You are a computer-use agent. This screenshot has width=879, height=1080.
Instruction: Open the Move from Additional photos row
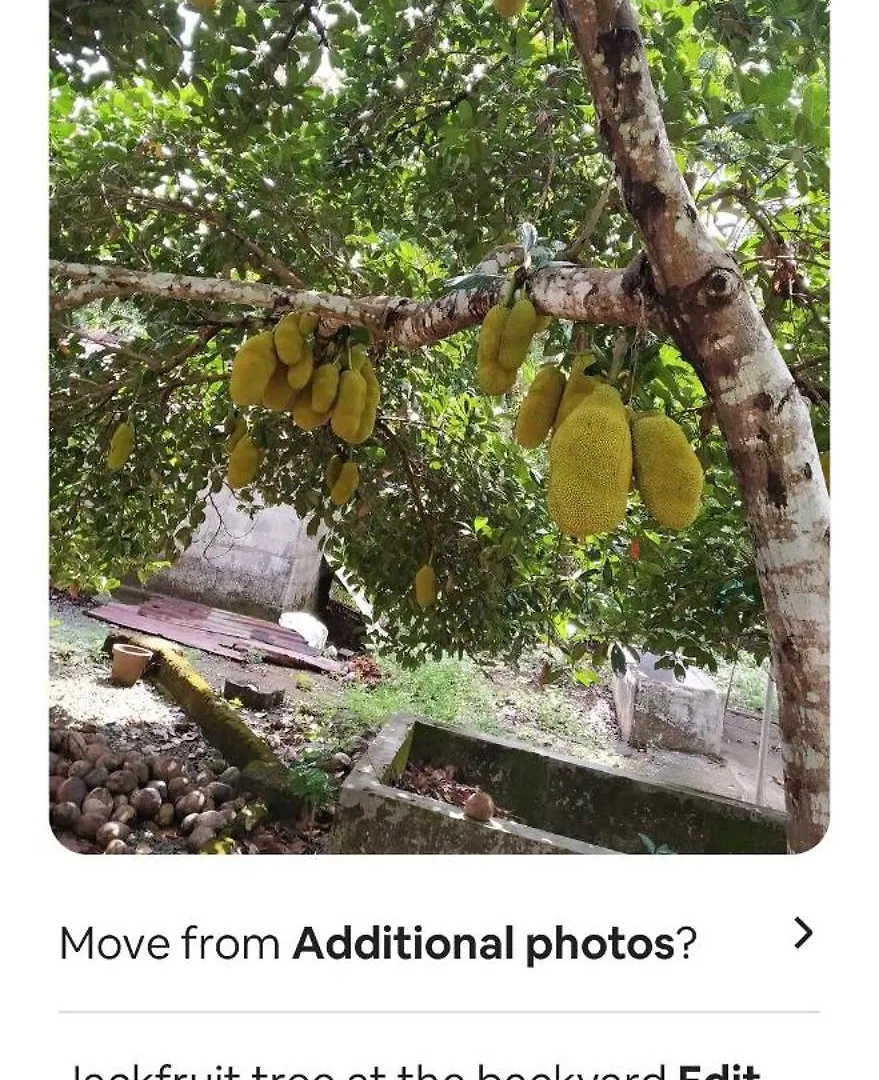pos(438,942)
